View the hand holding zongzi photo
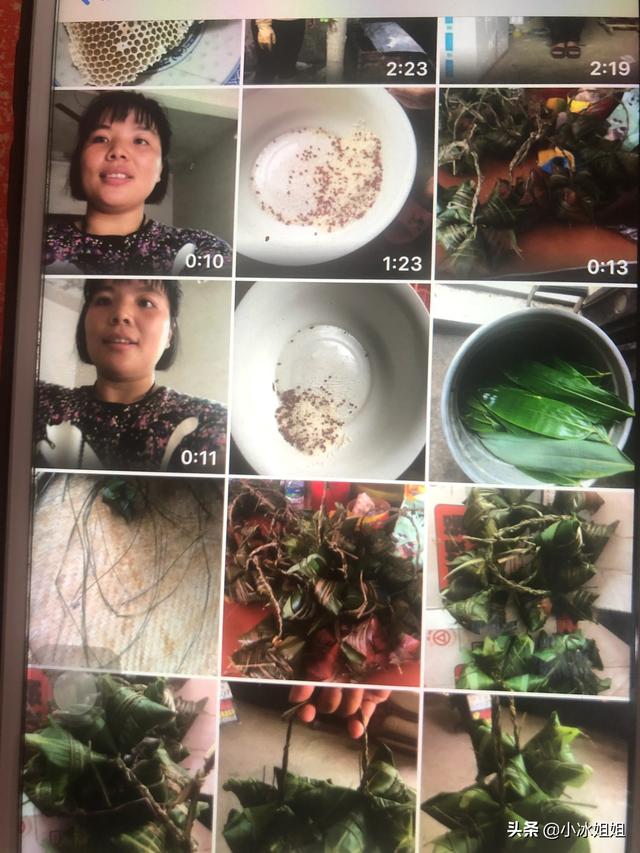640x853 pixels. click(319, 765)
